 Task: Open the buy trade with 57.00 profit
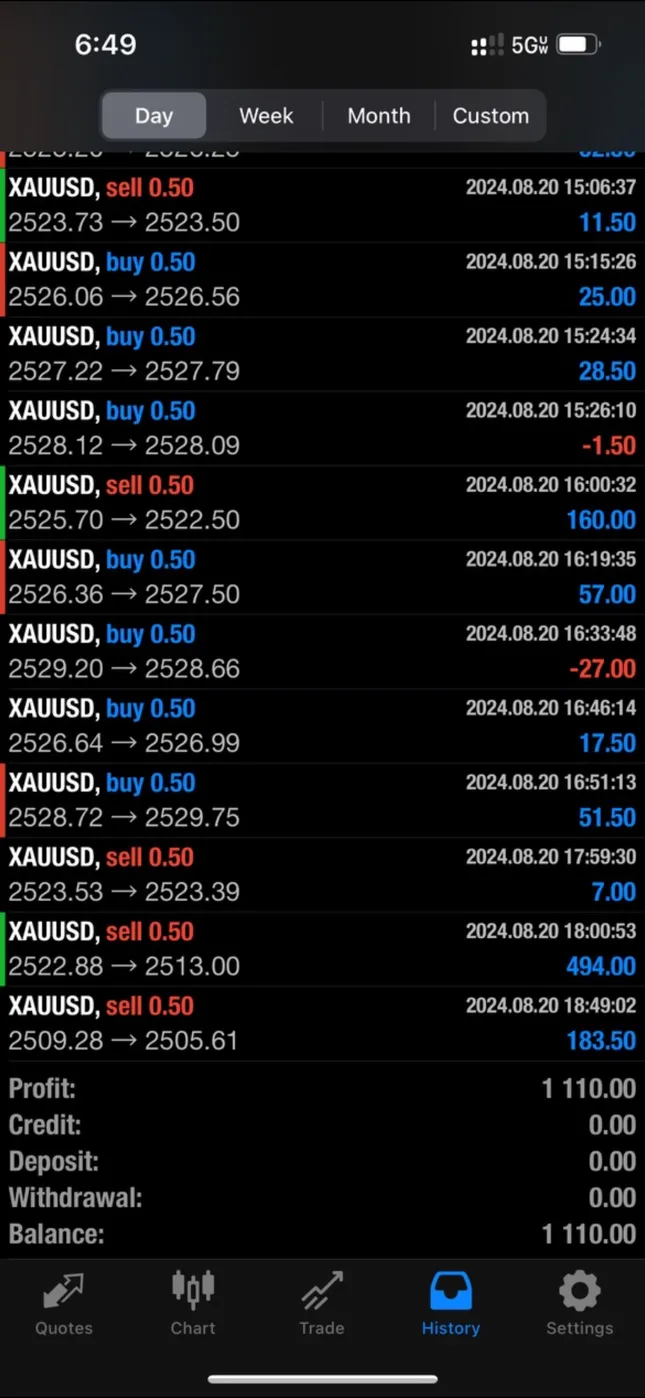coord(322,577)
